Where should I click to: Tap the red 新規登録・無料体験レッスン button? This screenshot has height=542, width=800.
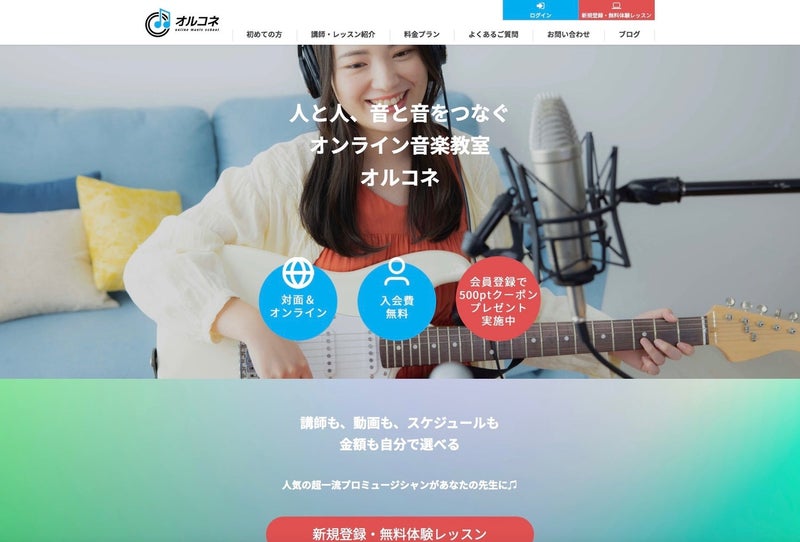(x=400, y=531)
